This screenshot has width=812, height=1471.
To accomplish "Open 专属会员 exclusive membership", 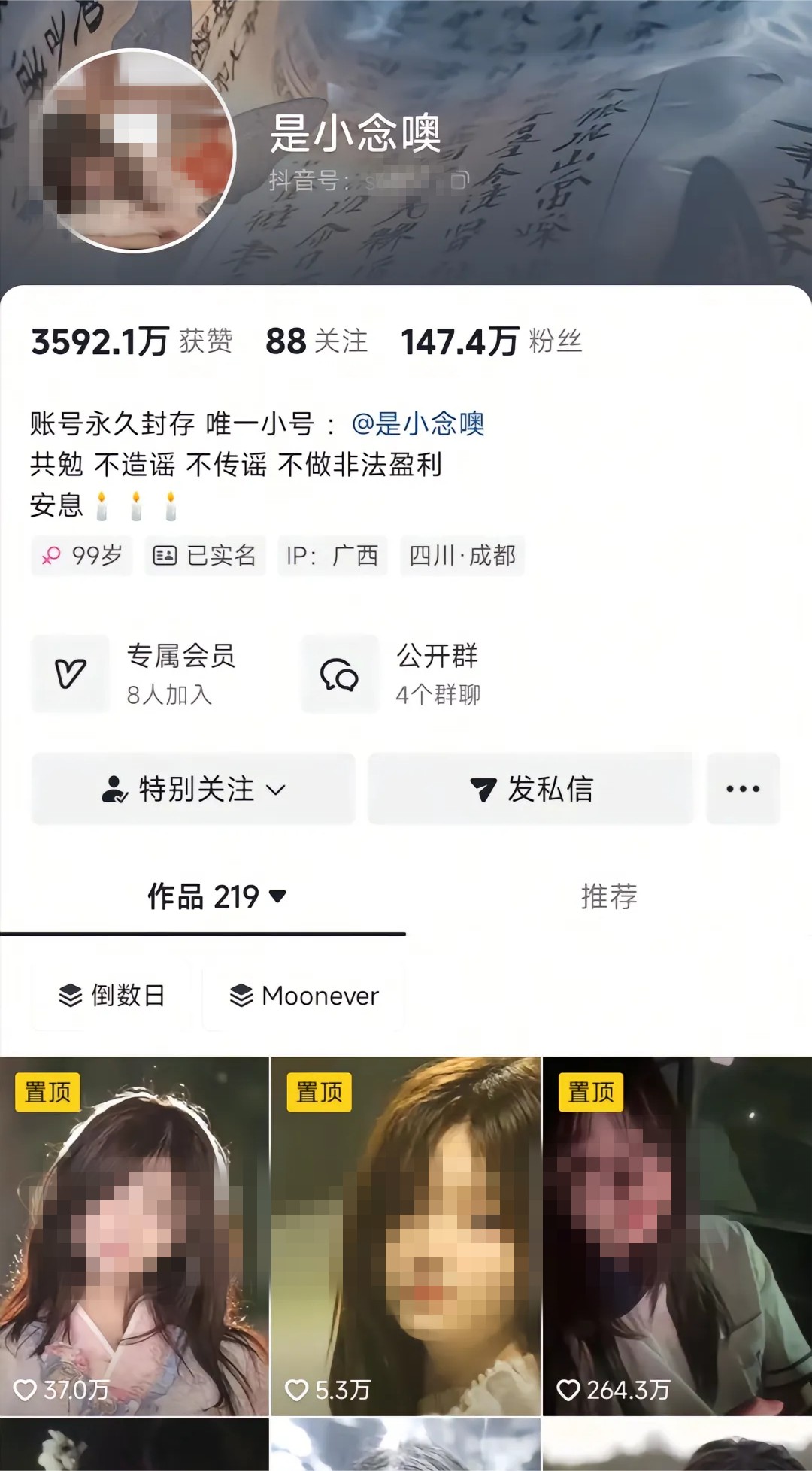I will [135, 673].
